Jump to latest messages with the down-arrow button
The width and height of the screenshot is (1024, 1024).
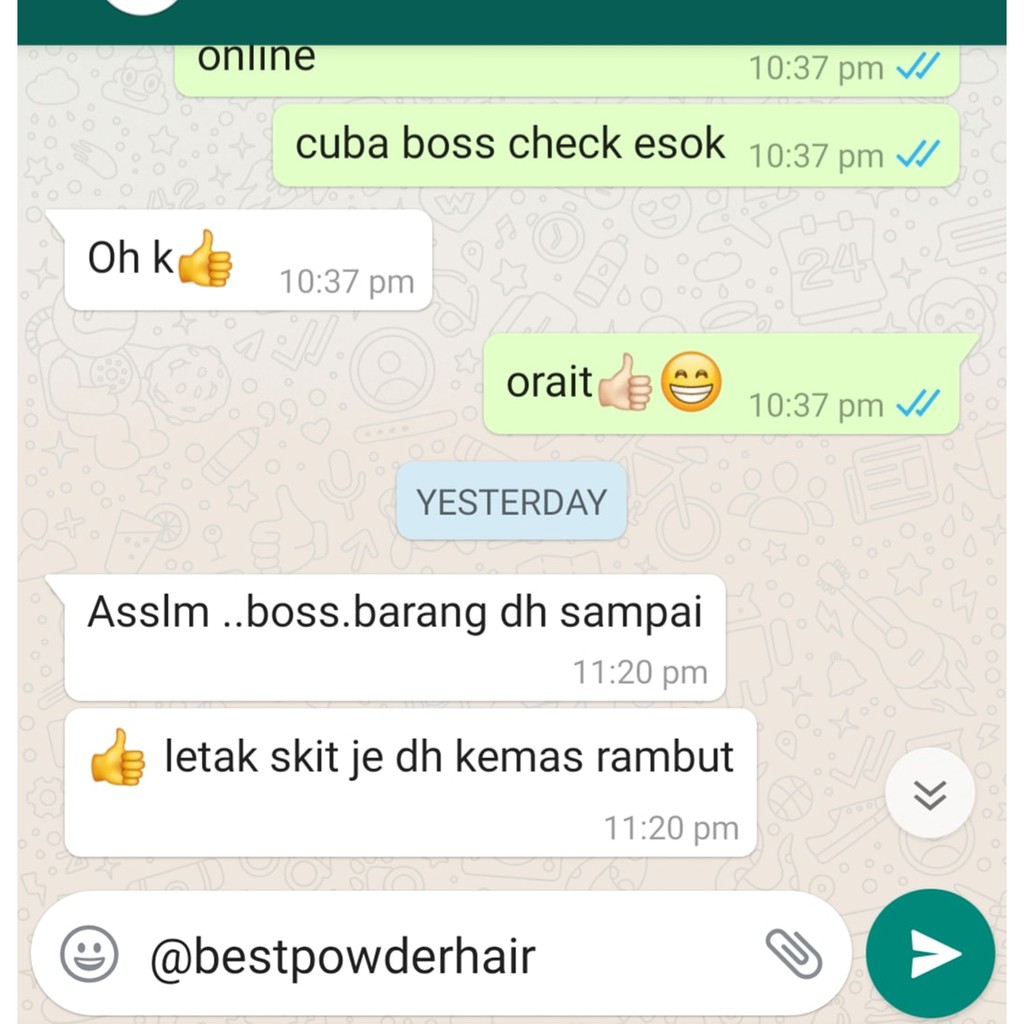pos(930,793)
